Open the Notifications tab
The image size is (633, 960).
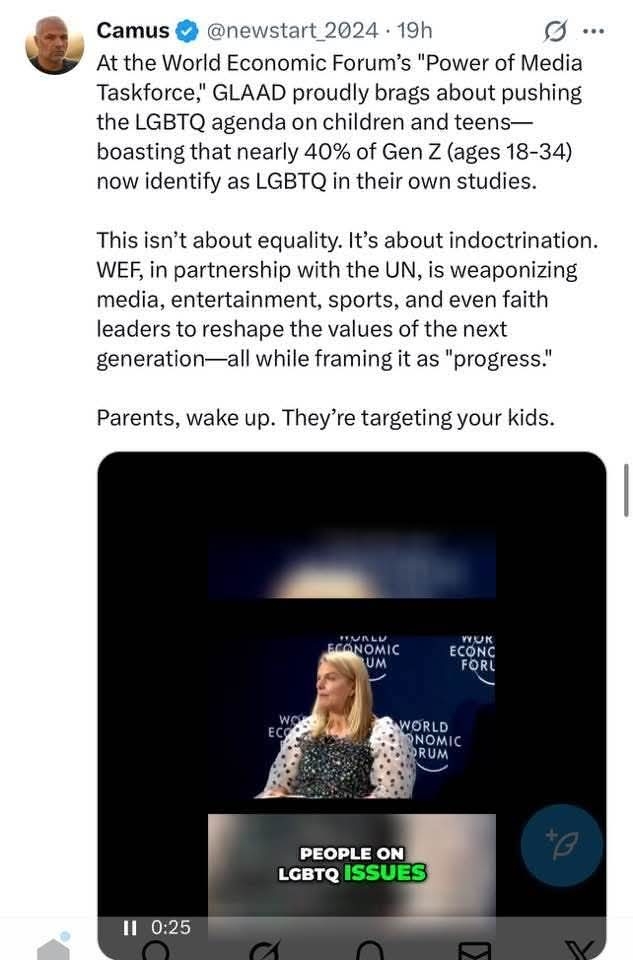click(x=370, y=948)
